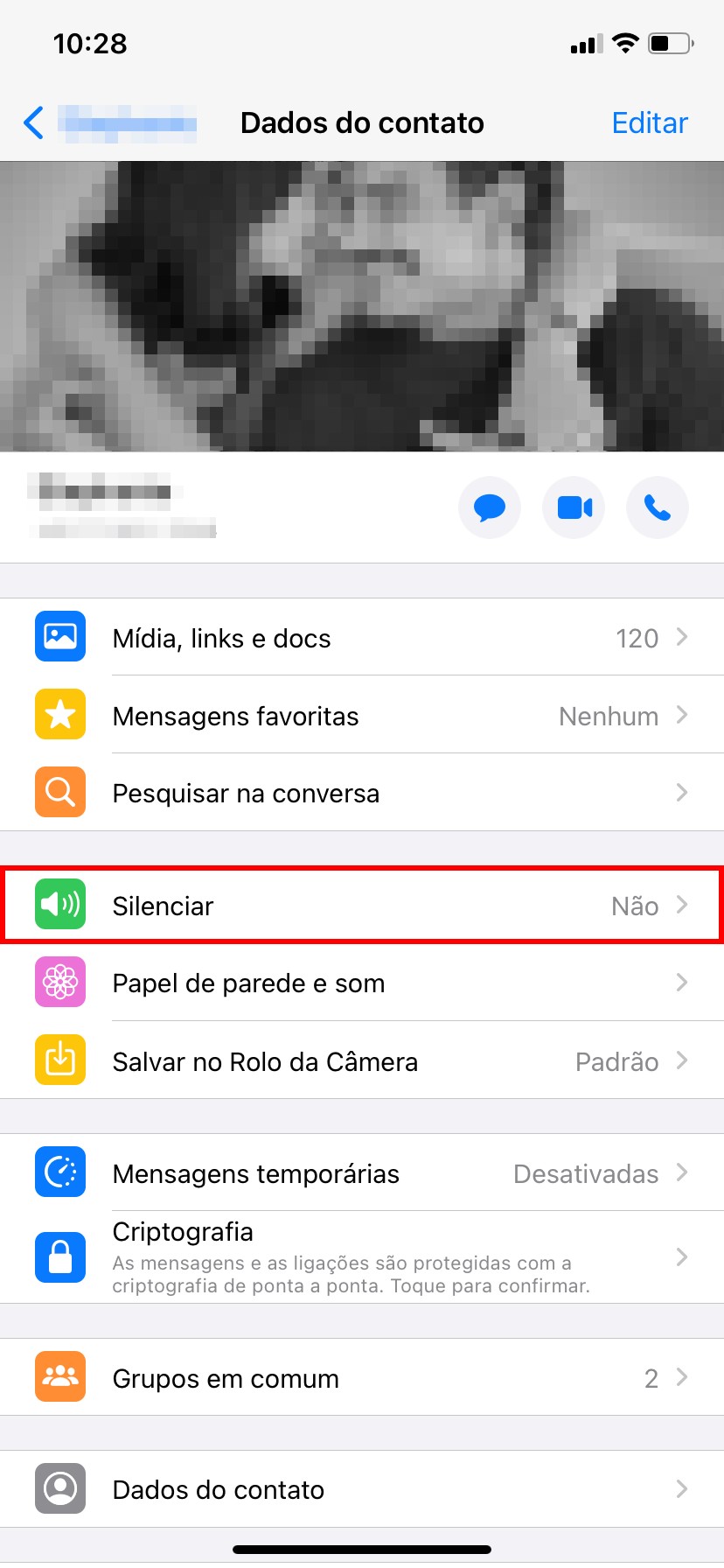The height and width of the screenshot is (1568, 724).
Task: Tap the message bubble icon
Action: [490, 507]
